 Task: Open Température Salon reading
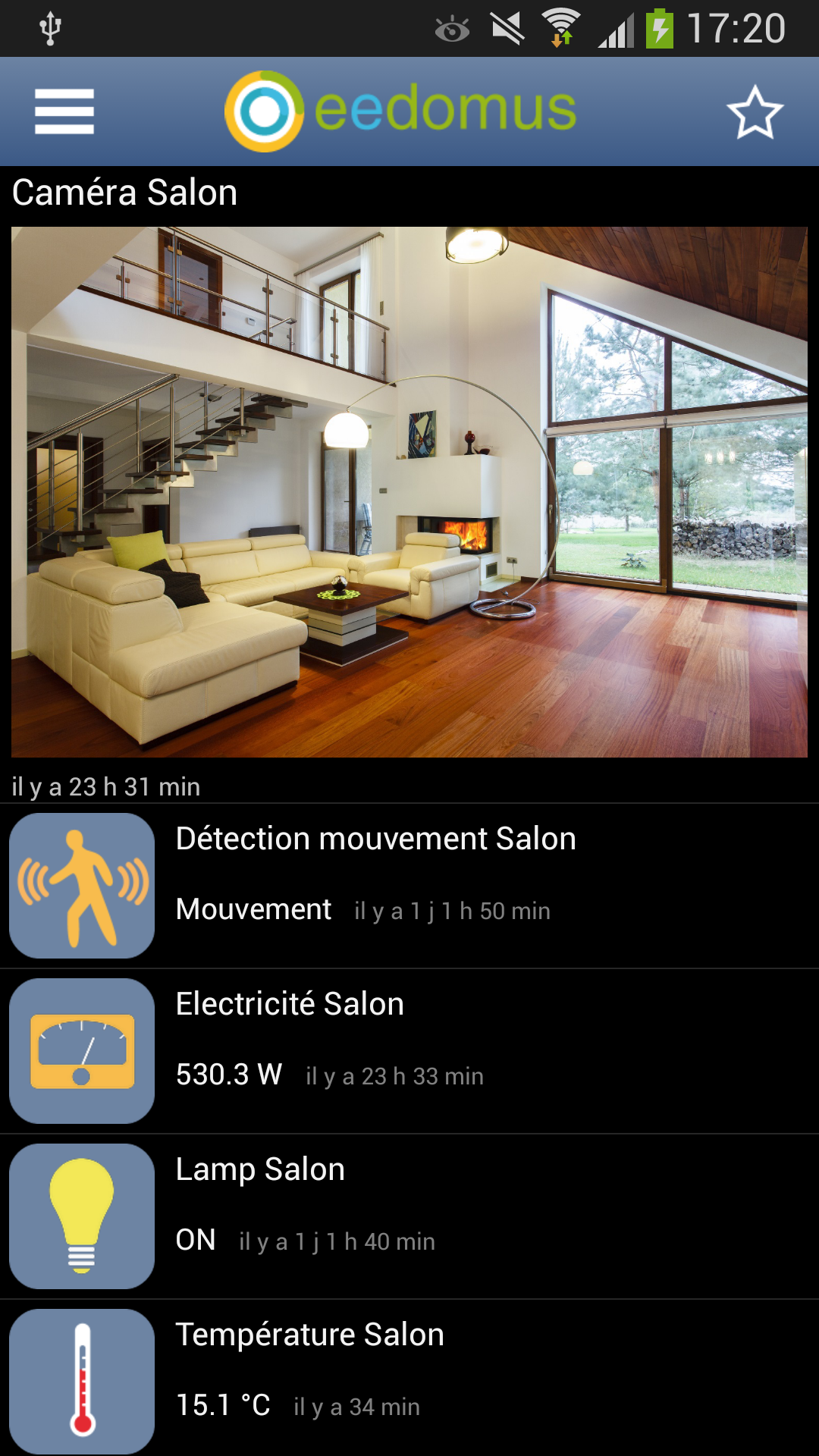click(409, 1379)
